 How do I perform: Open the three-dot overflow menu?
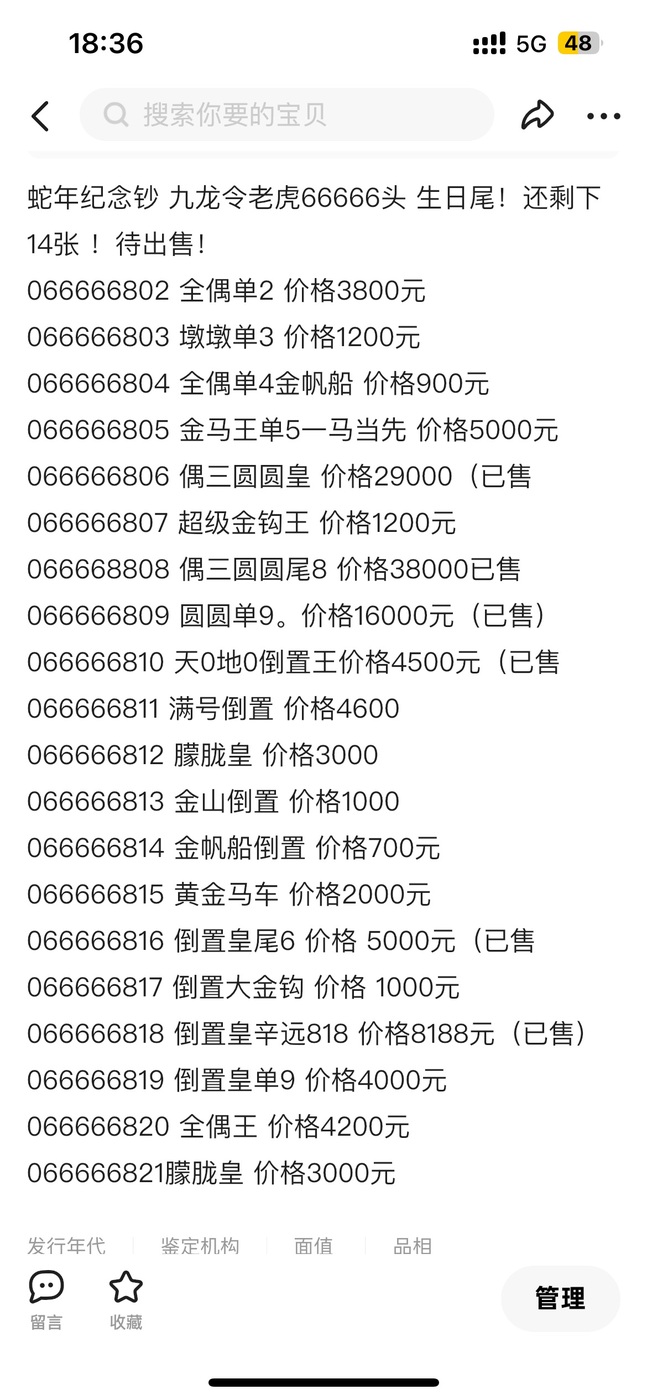coord(604,117)
